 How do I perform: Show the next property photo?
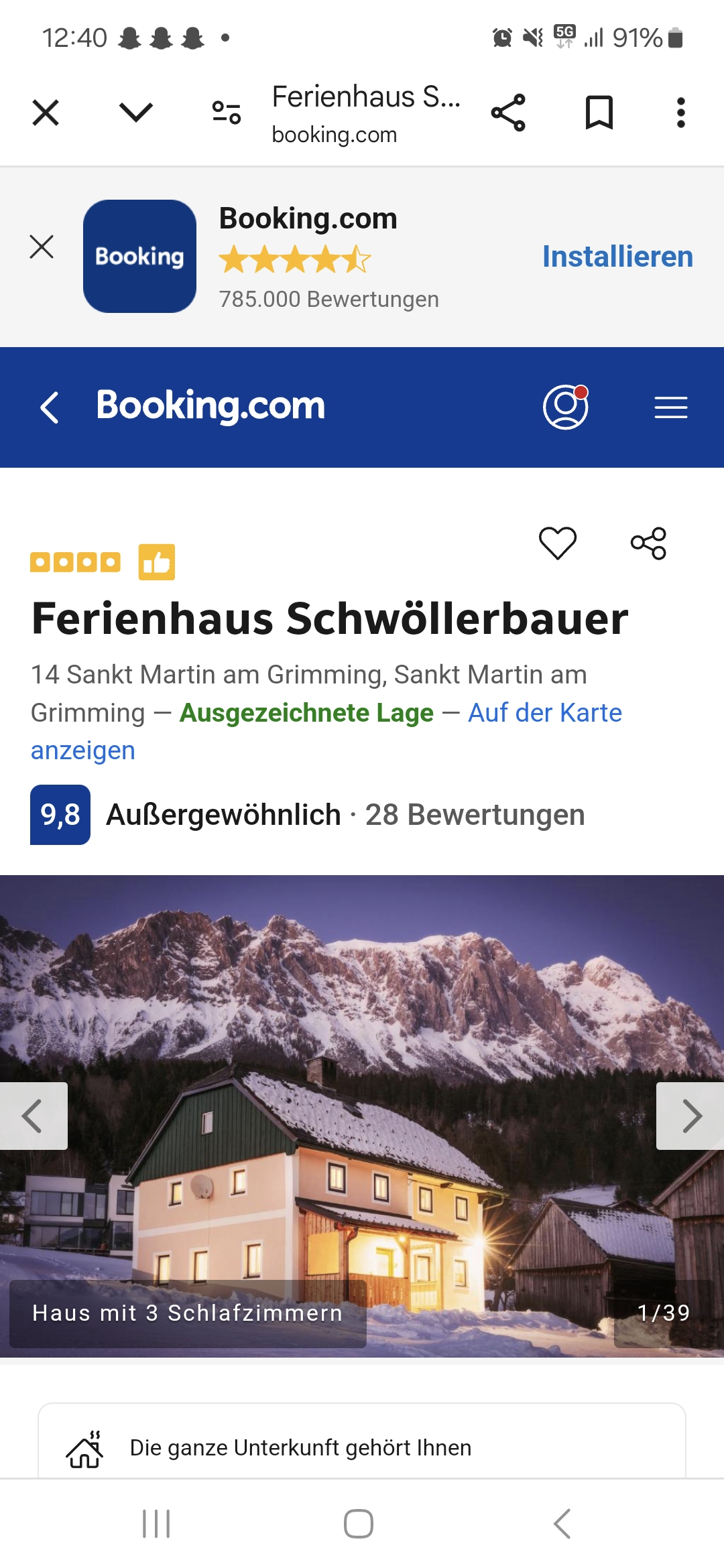[x=690, y=1116]
